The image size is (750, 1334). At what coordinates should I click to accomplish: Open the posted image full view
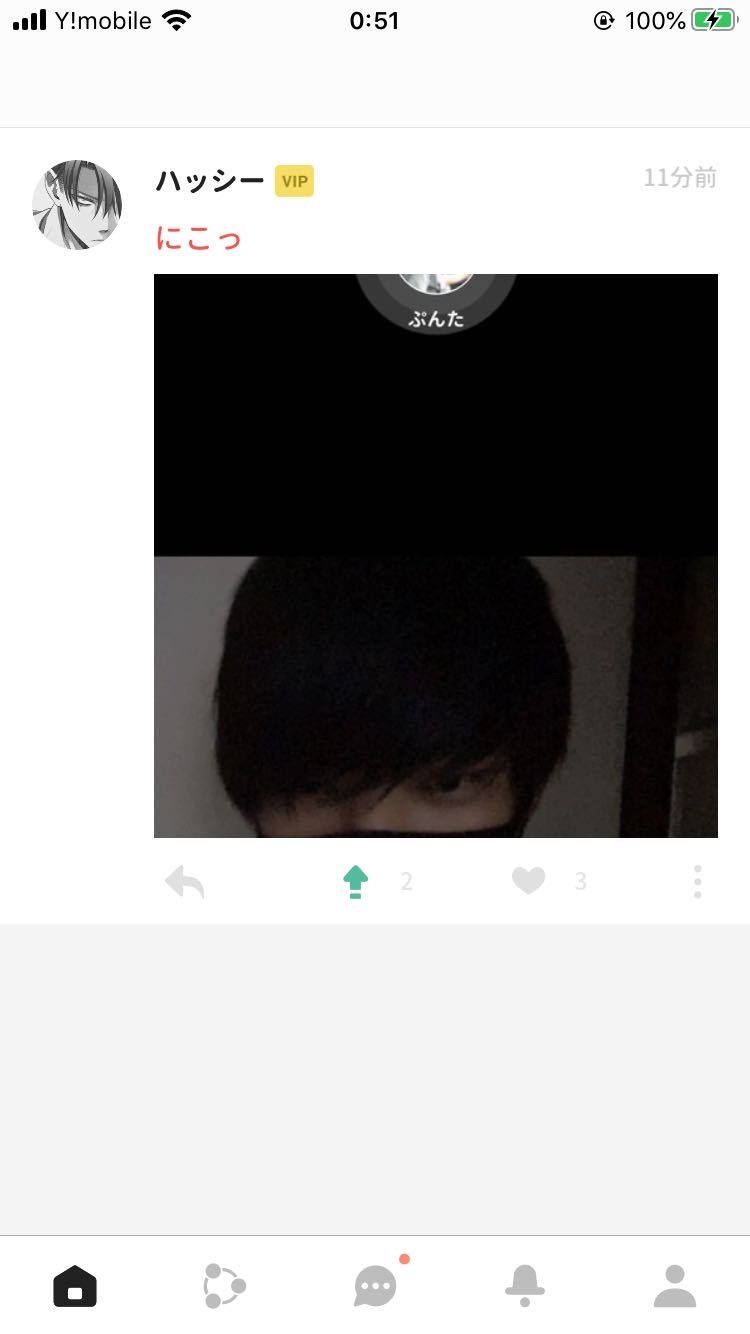[x=436, y=556]
